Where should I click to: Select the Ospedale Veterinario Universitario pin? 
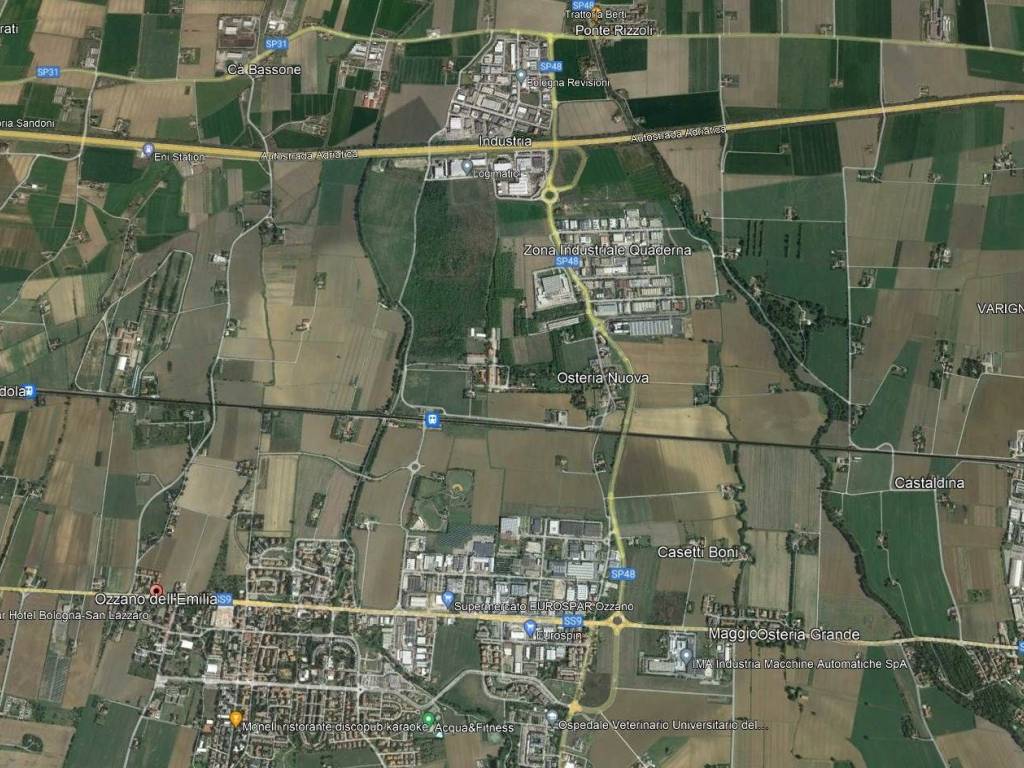pyautogui.click(x=551, y=717)
